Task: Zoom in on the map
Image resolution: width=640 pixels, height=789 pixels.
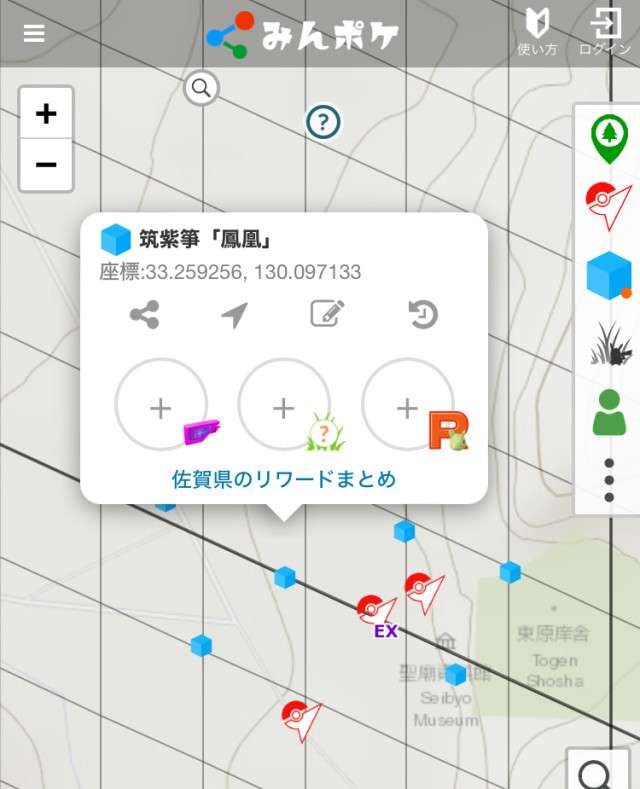Action: 46,113
